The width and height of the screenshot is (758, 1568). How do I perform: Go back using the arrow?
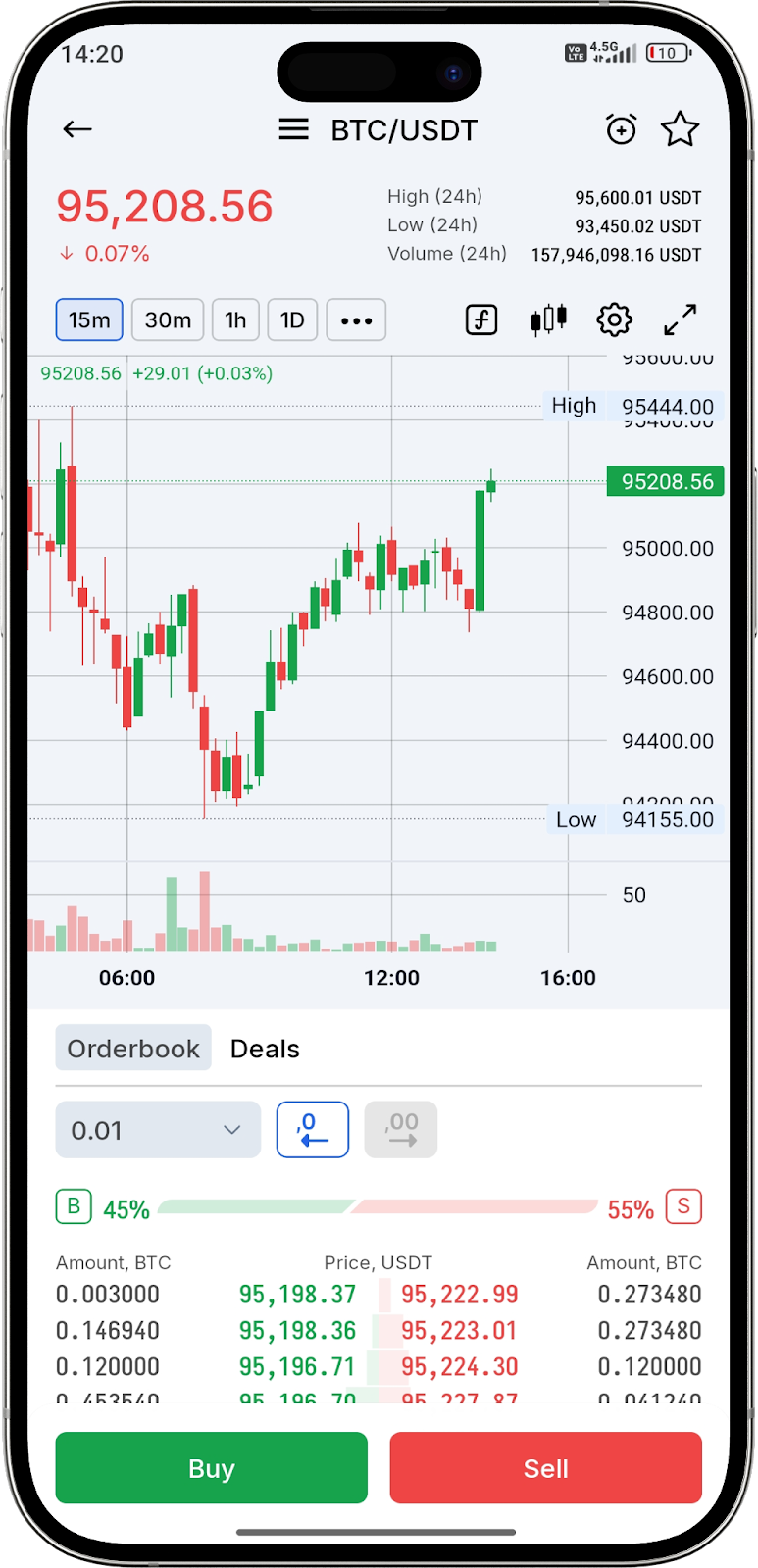pyautogui.click(x=77, y=129)
